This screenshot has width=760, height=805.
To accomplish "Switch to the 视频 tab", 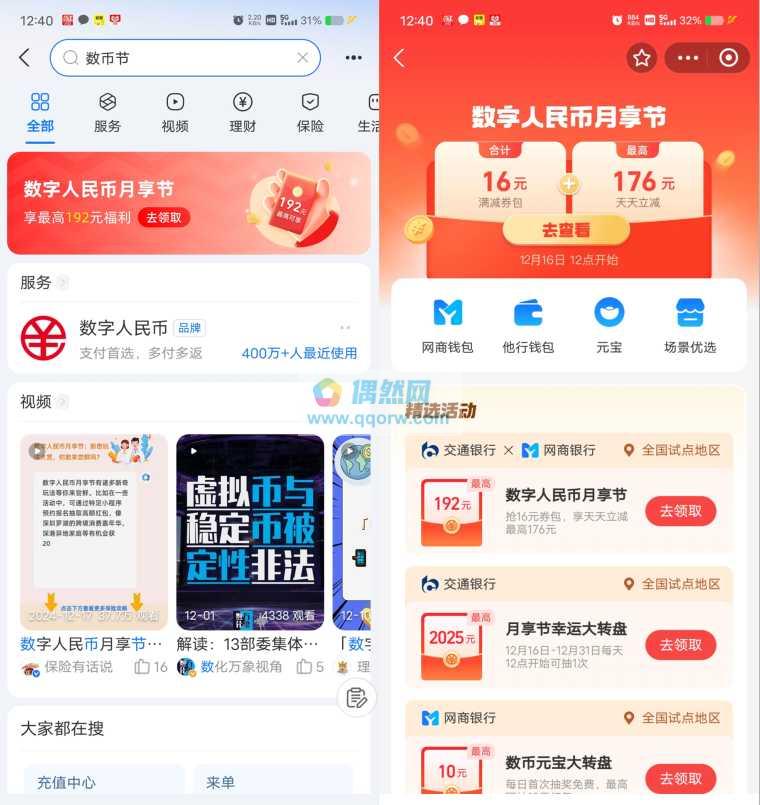I will (x=175, y=112).
